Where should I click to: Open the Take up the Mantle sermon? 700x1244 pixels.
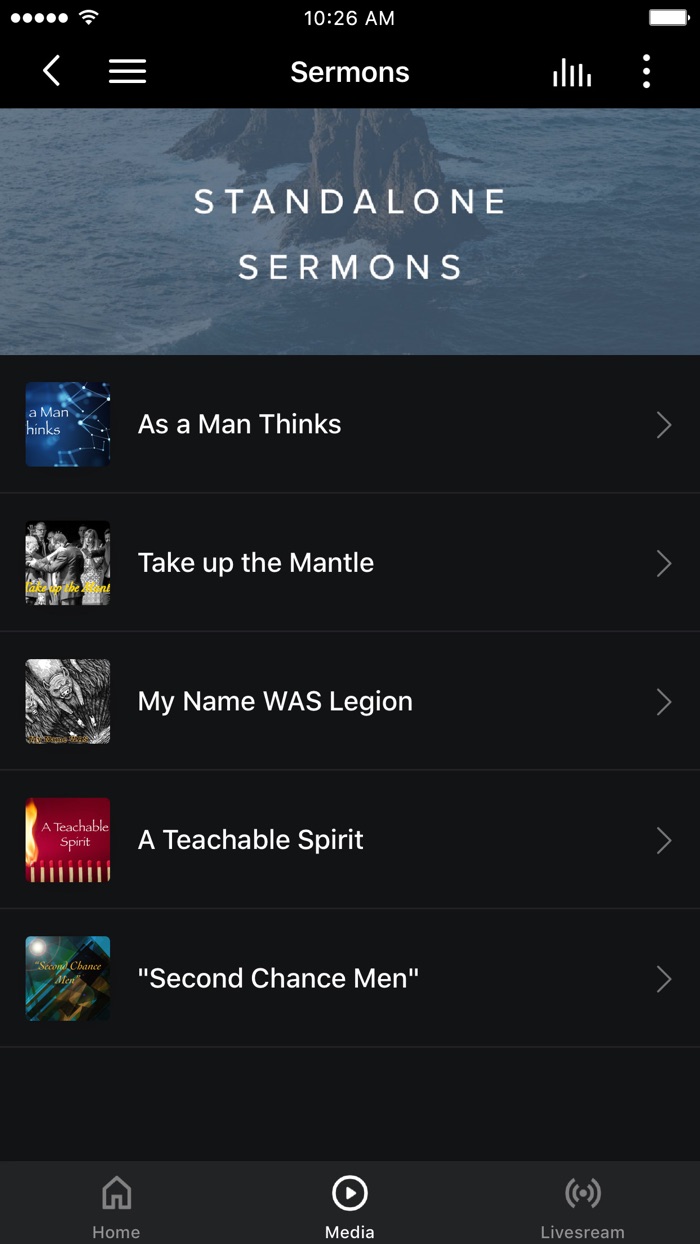click(350, 563)
